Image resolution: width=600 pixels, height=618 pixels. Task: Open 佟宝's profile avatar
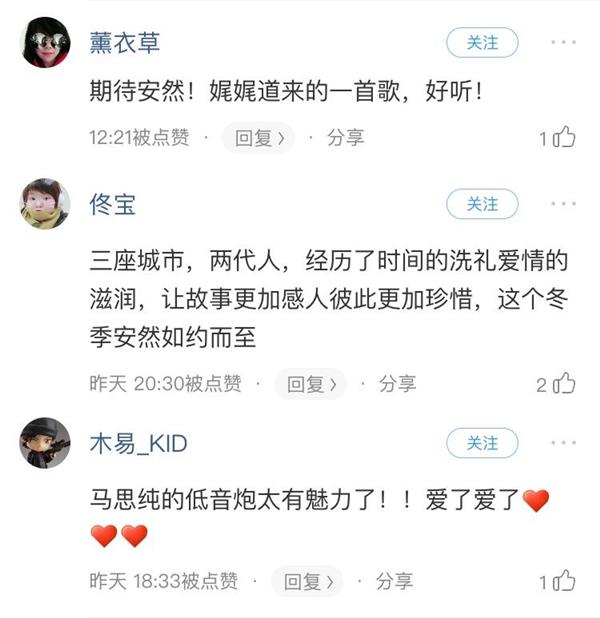pyautogui.click(x=45, y=204)
